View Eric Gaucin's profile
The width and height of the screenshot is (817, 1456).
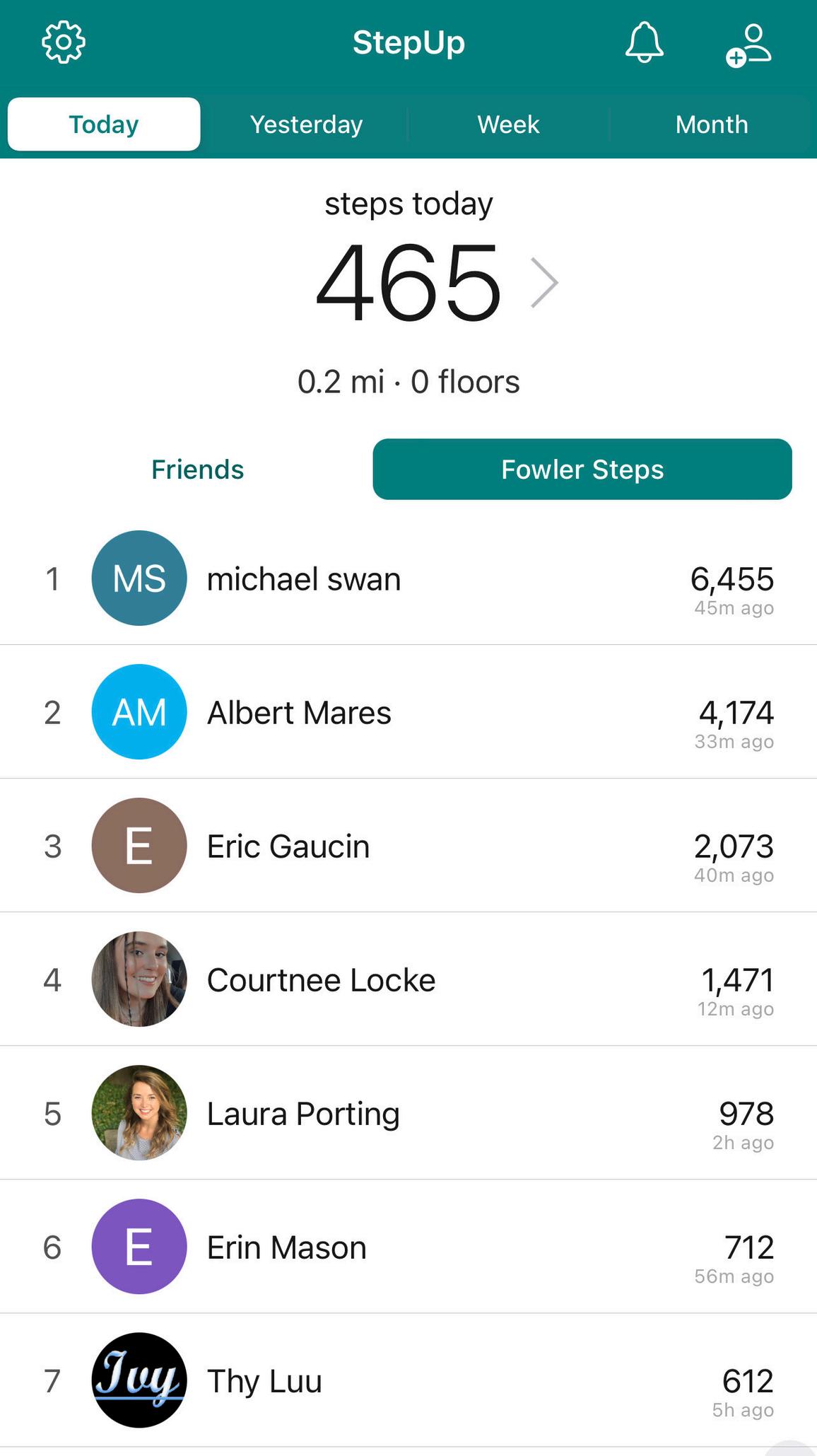408,846
